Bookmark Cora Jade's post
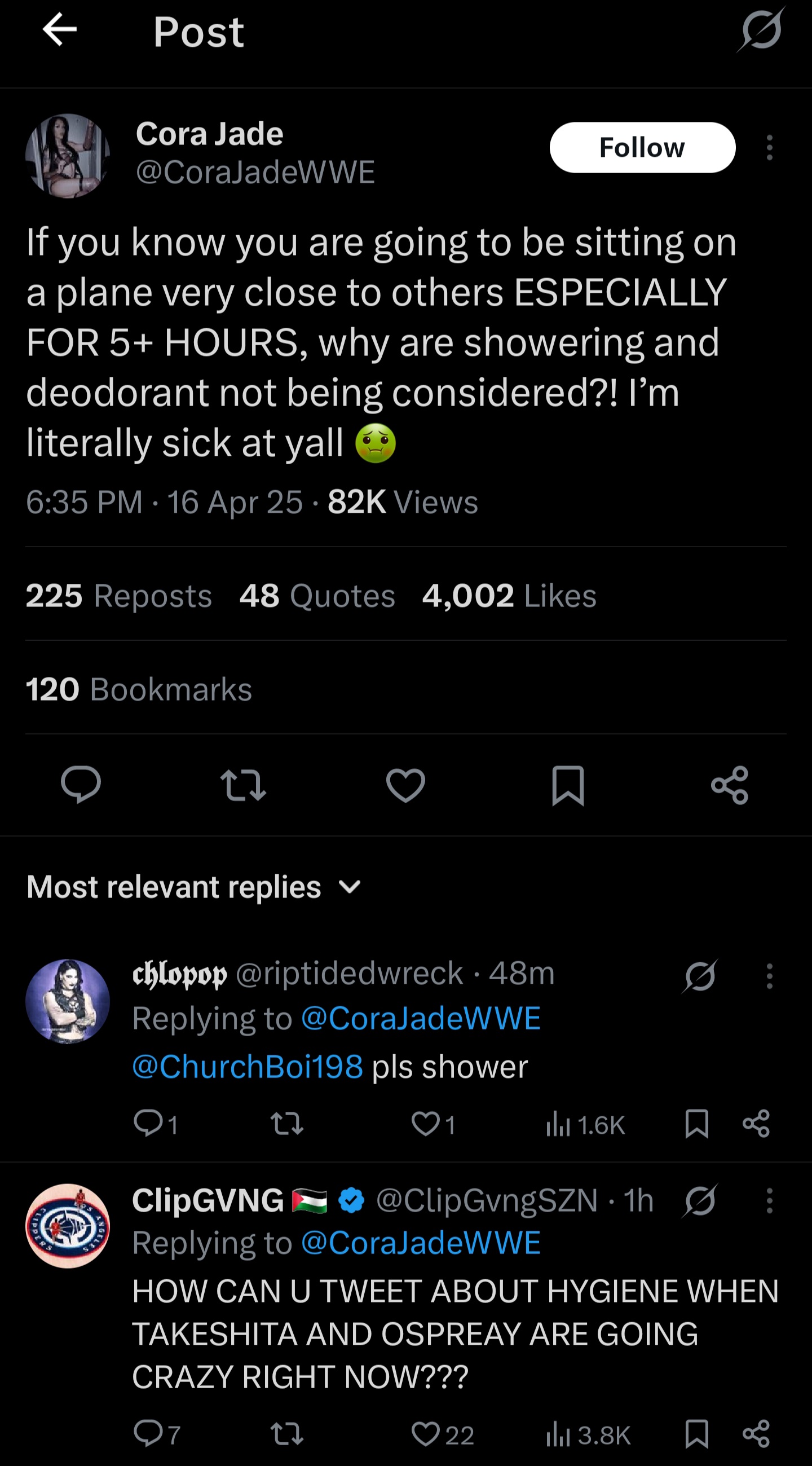The image size is (812, 1466). 568,785
